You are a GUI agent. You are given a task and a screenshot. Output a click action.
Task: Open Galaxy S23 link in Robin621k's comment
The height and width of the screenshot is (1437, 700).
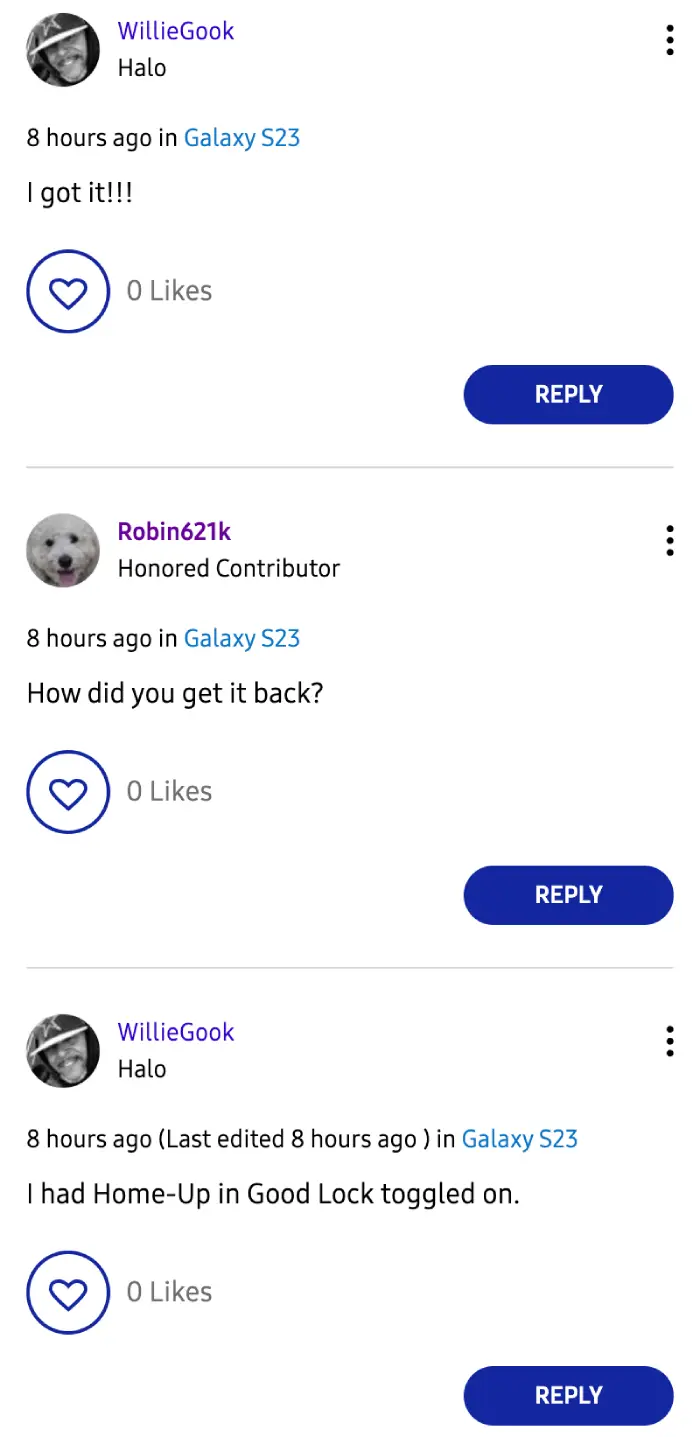tap(242, 639)
